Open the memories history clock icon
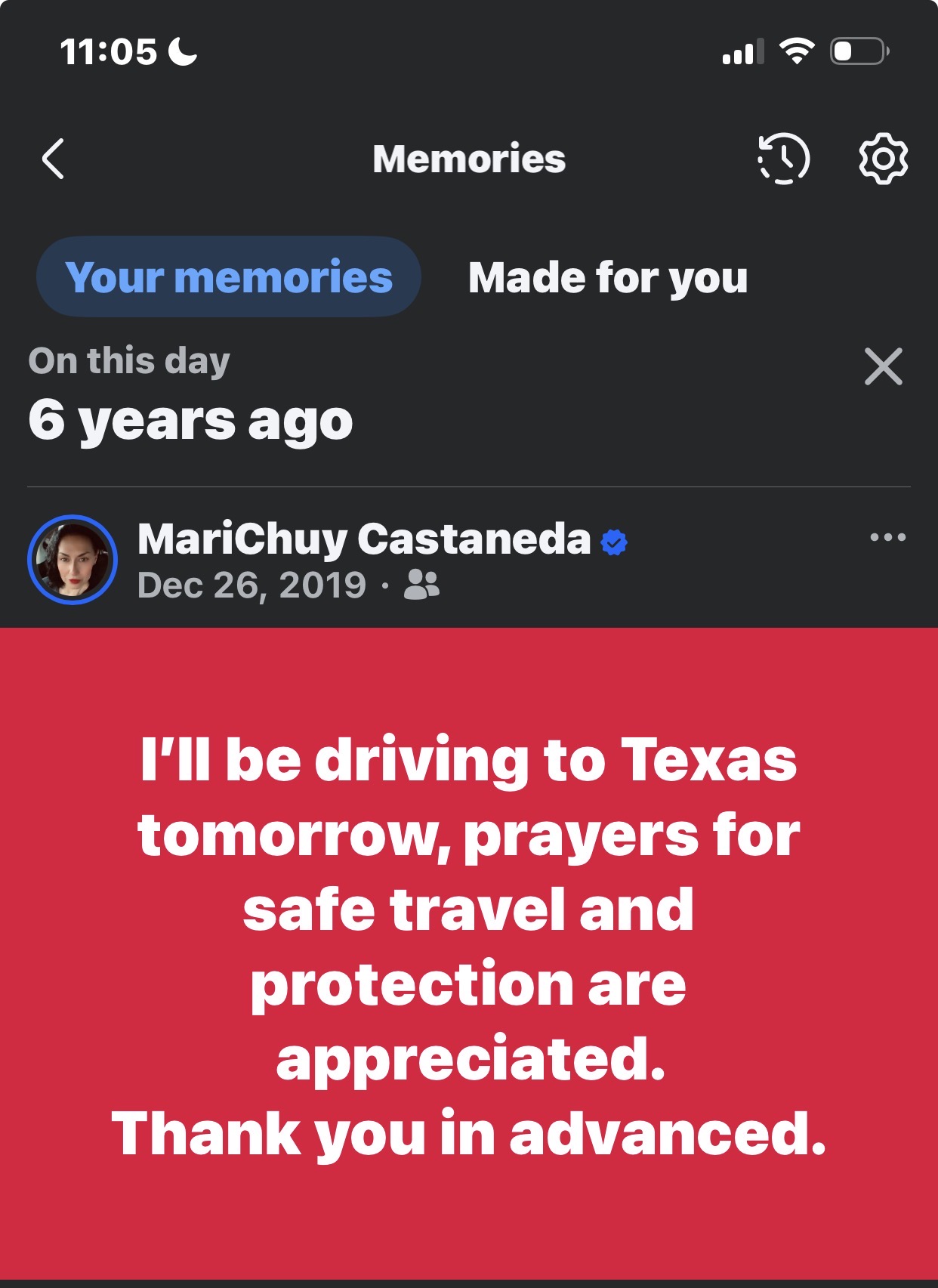 (783, 159)
